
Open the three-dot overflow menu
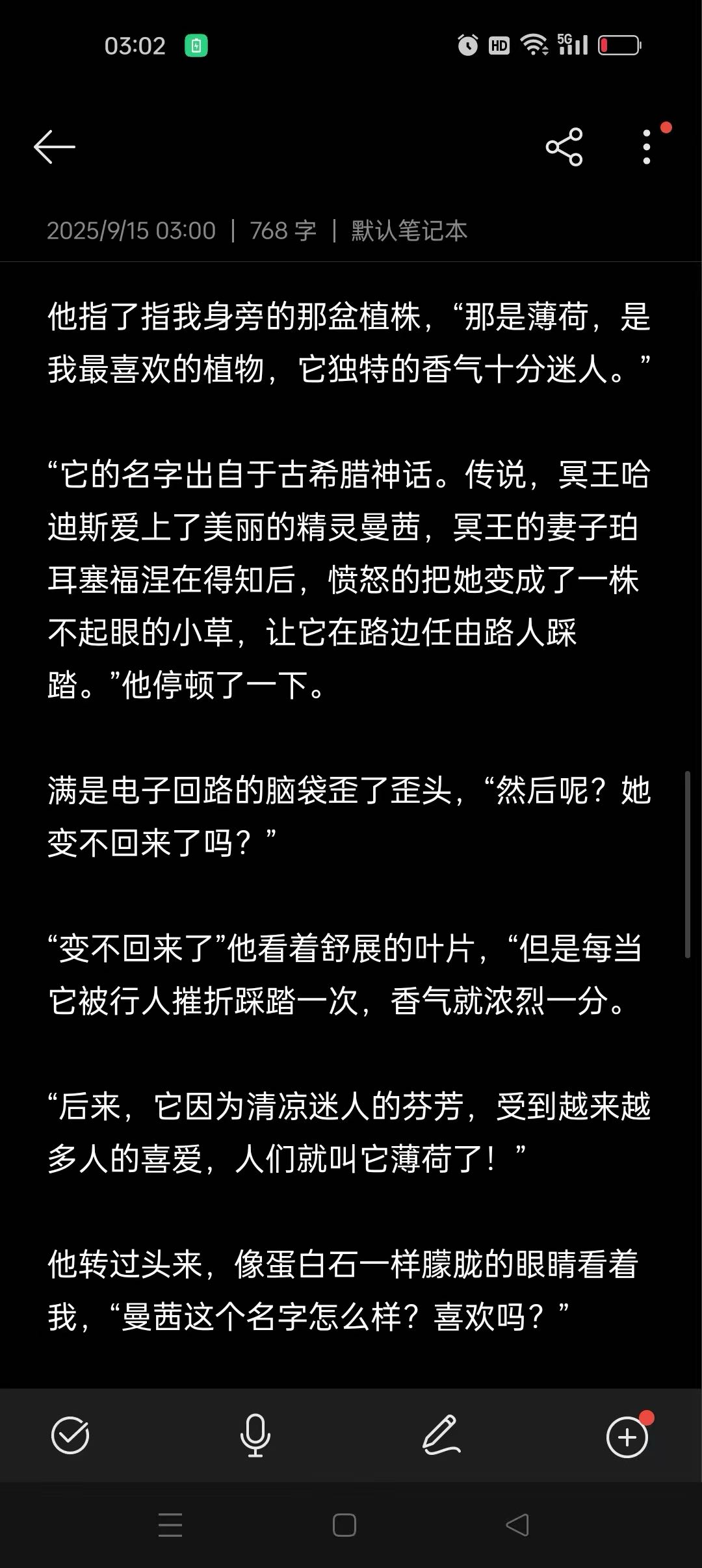pyautogui.click(x=646, y=147)
